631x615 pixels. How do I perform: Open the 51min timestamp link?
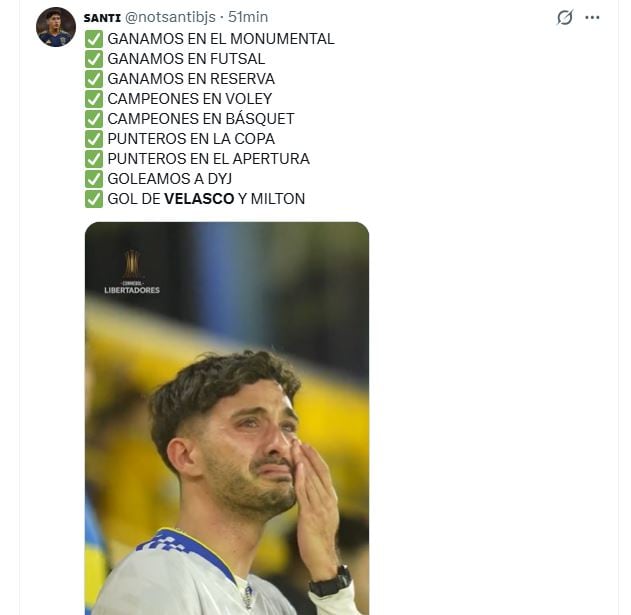(248, 17)
